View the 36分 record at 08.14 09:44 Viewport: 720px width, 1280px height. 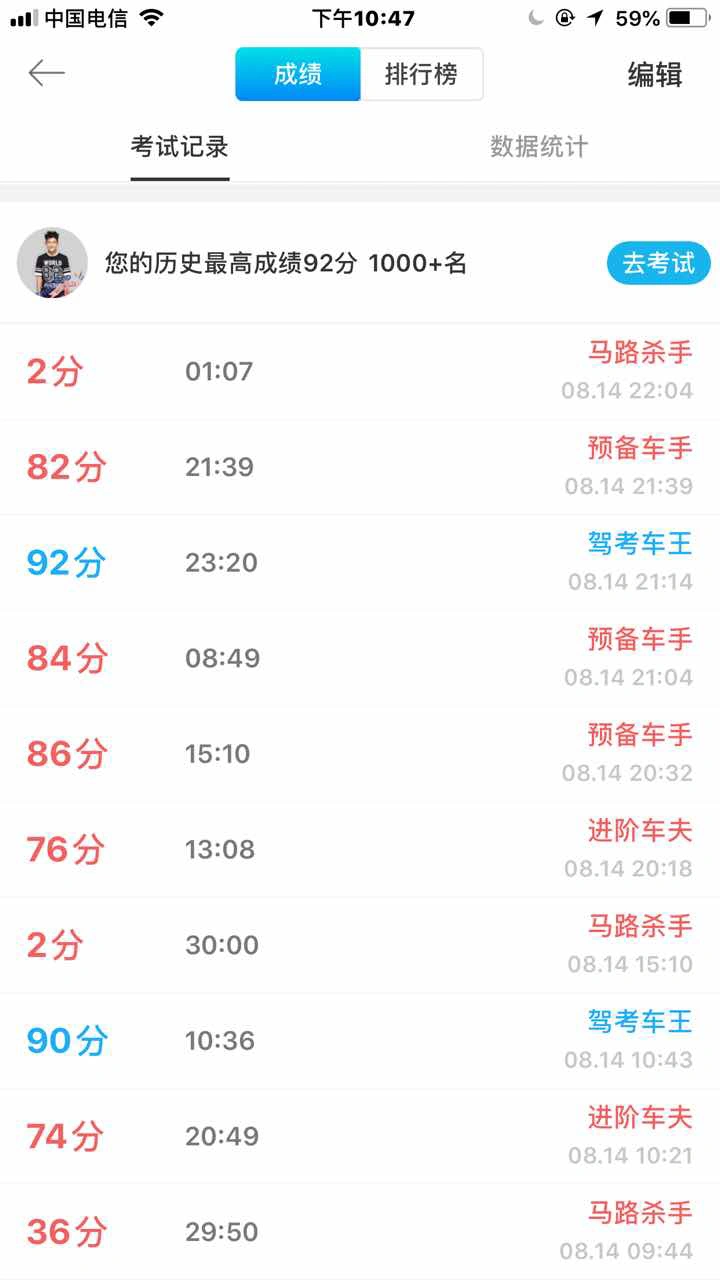360,1232
